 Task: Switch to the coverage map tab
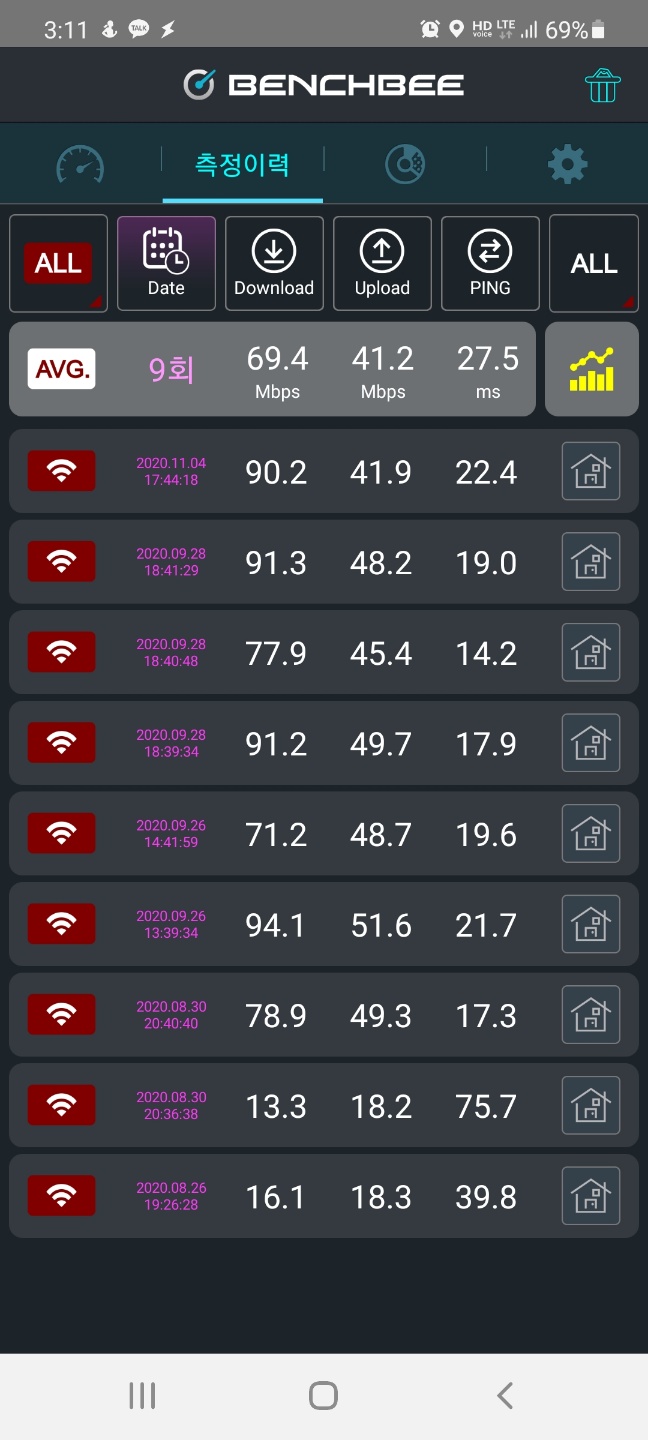tap(405, 164)
